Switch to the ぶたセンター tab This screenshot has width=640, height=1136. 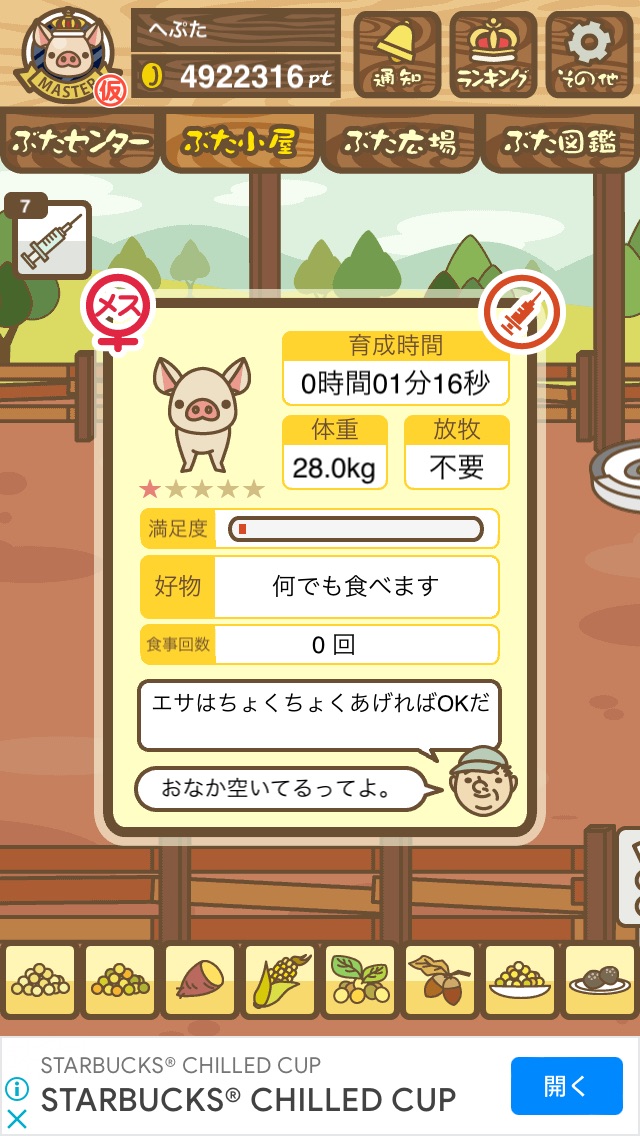(x=80, y=143)
